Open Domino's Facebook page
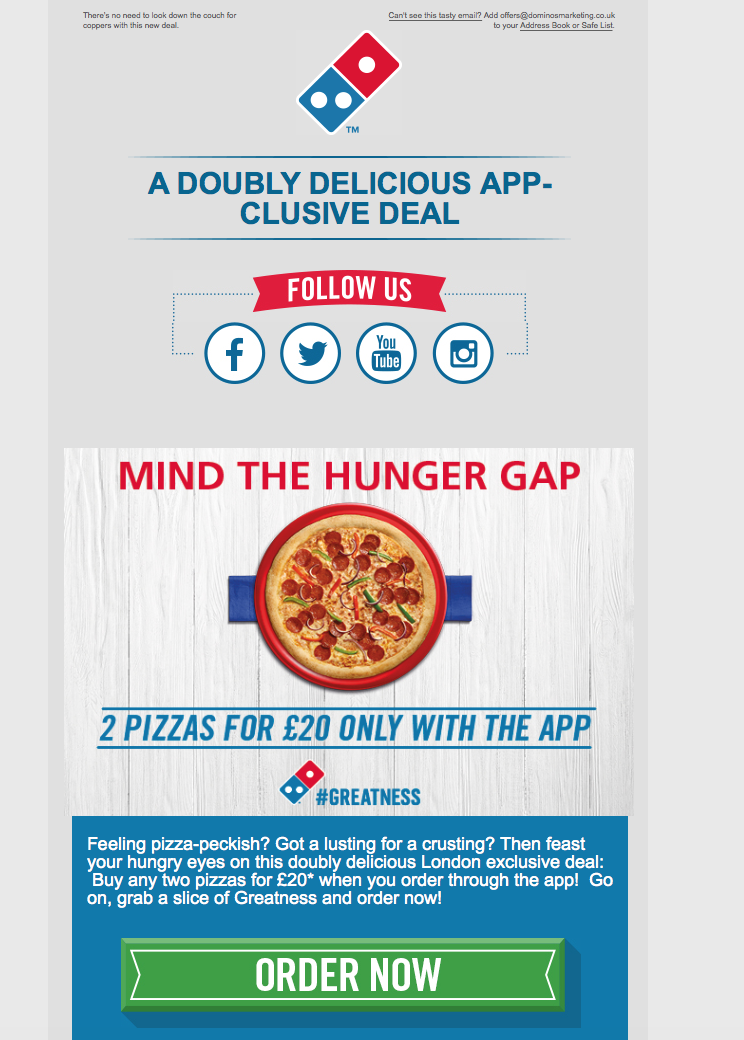This screenshot has width=744, height=1040. coord(235,353)
